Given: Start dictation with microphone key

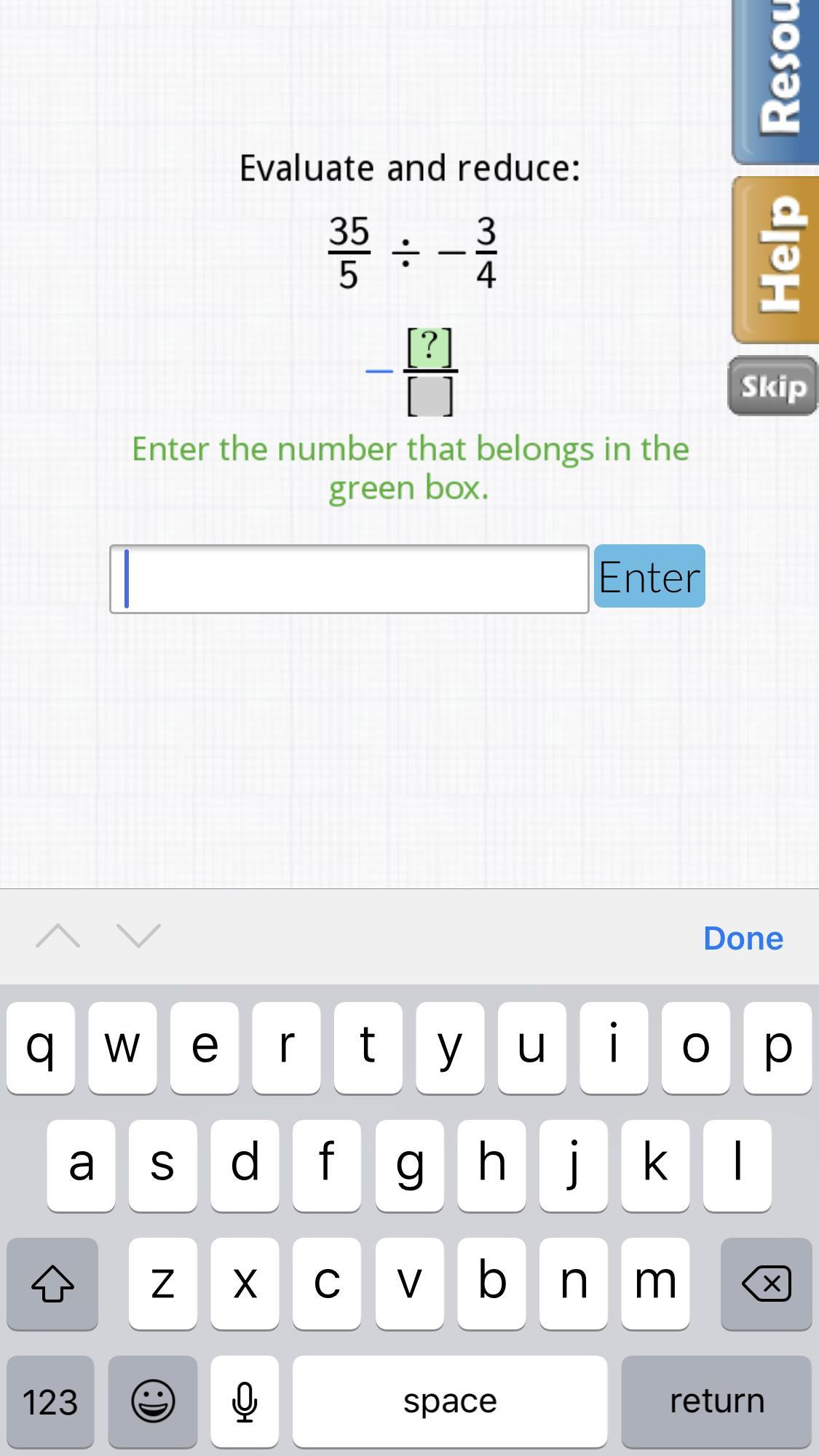Looking at the screenshot, I should (x=245, y=1401).
